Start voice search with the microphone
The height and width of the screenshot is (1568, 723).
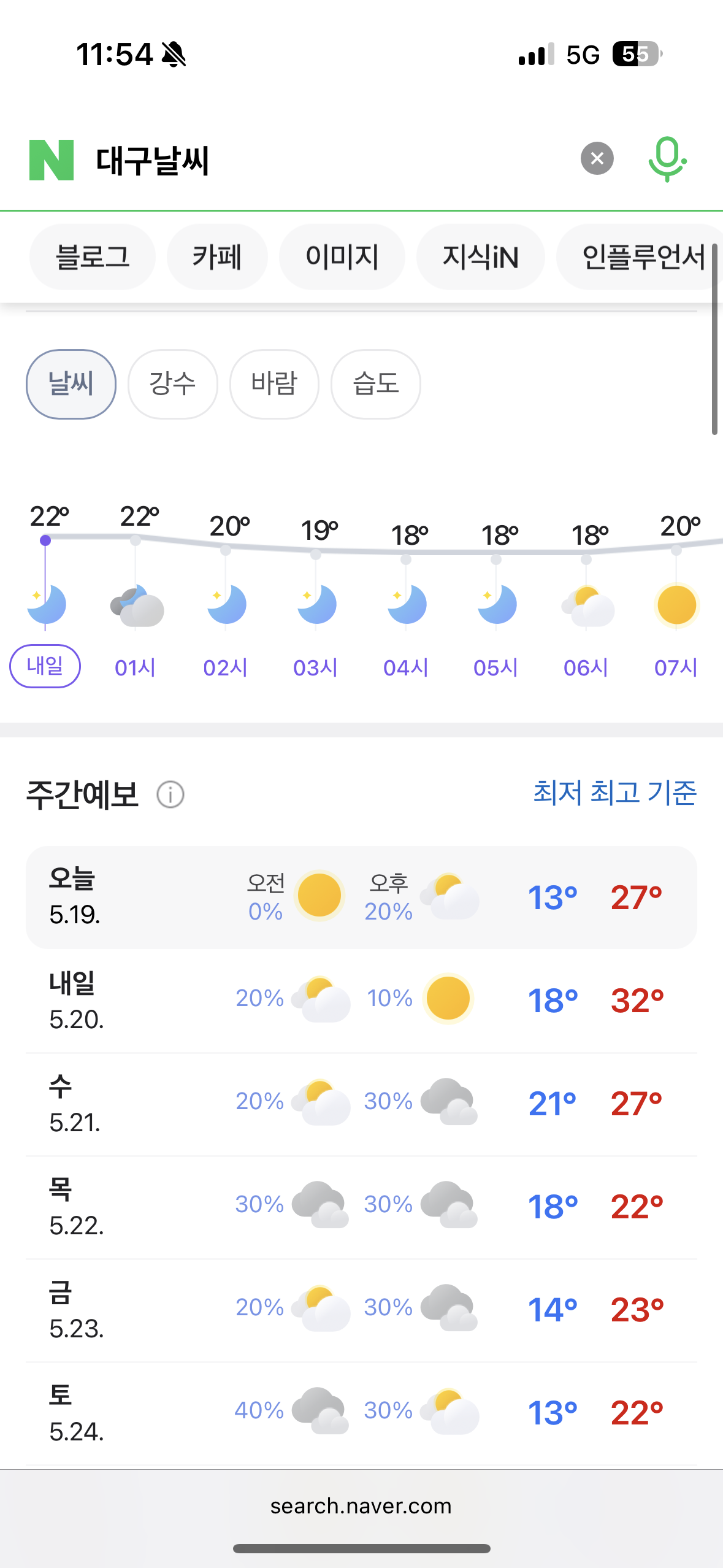pyautogui.click(x=667, y=159)
